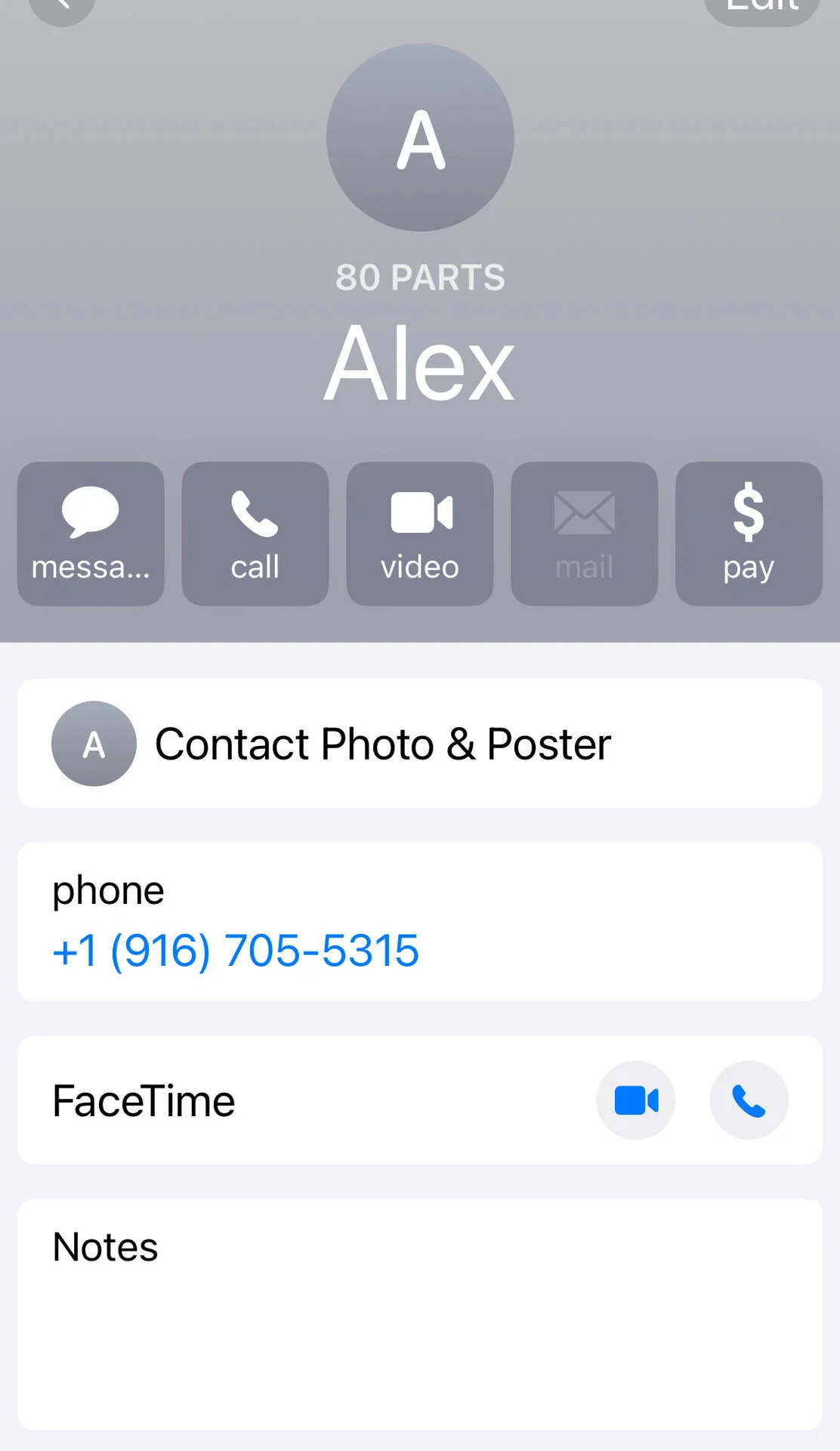Screen dimensions: 840x1451
Task: Tap Alex's contact avatar
Action: point(420,138)
